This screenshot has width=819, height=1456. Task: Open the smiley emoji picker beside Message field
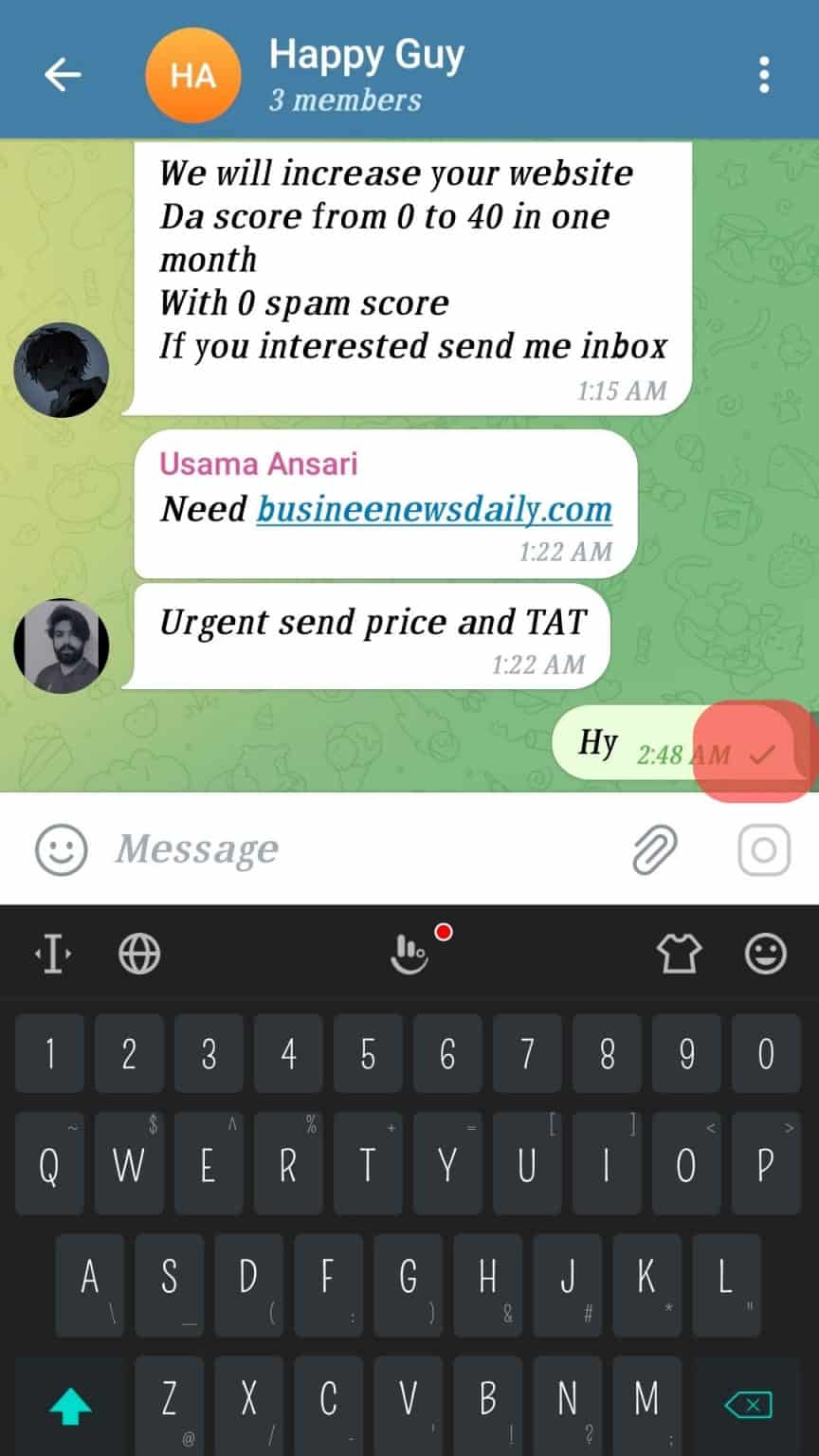pyautogui.click(x=59, y=848)
